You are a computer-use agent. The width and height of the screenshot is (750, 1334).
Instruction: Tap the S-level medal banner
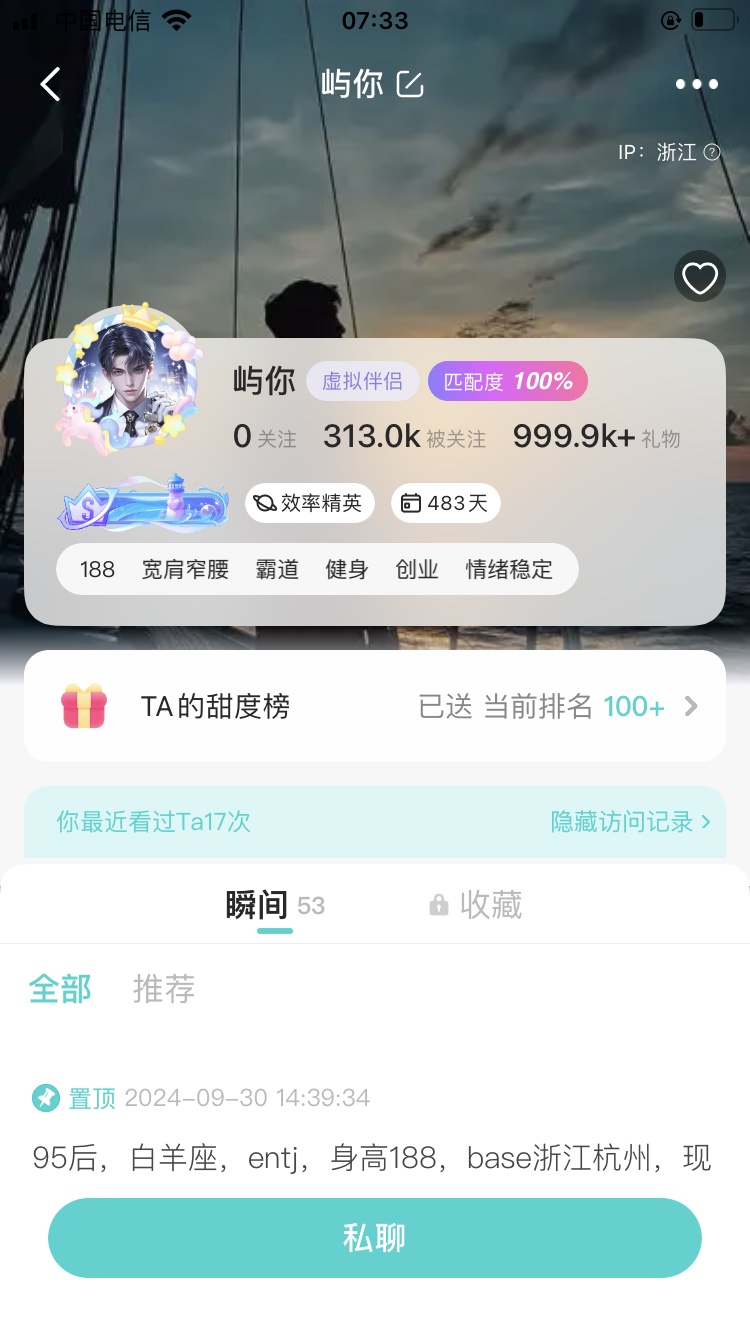point(143,503)
